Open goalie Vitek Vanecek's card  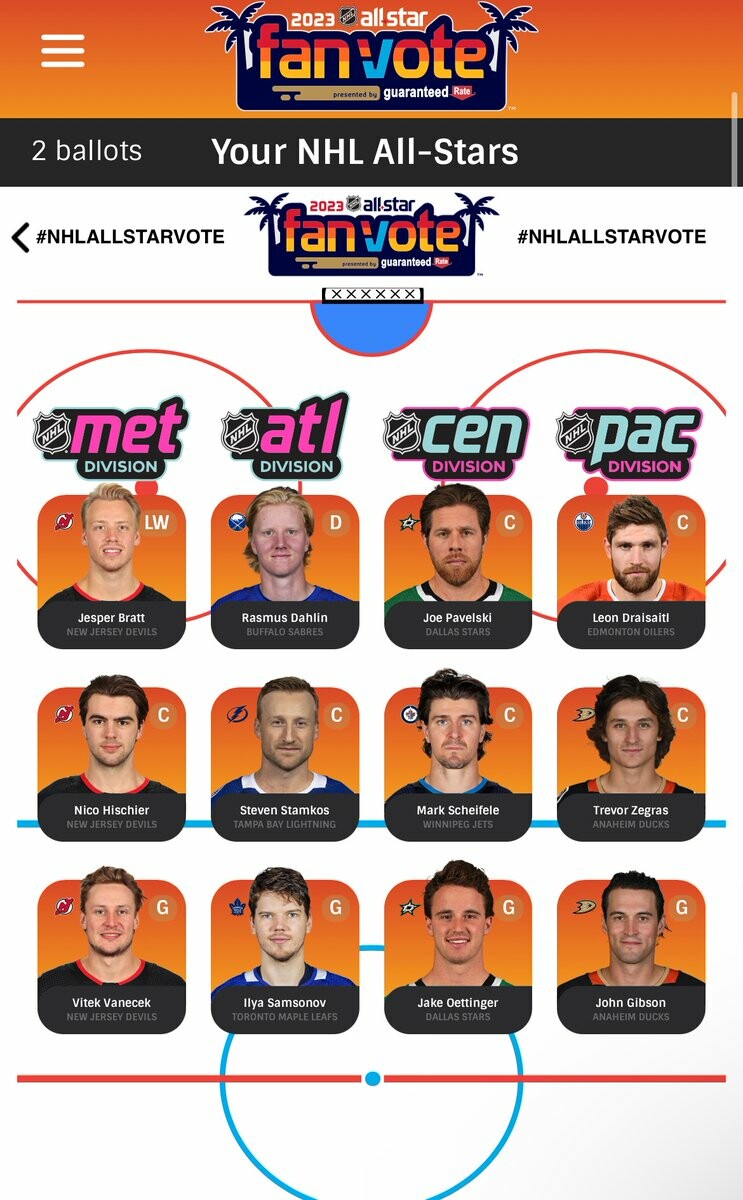[111, 955]
